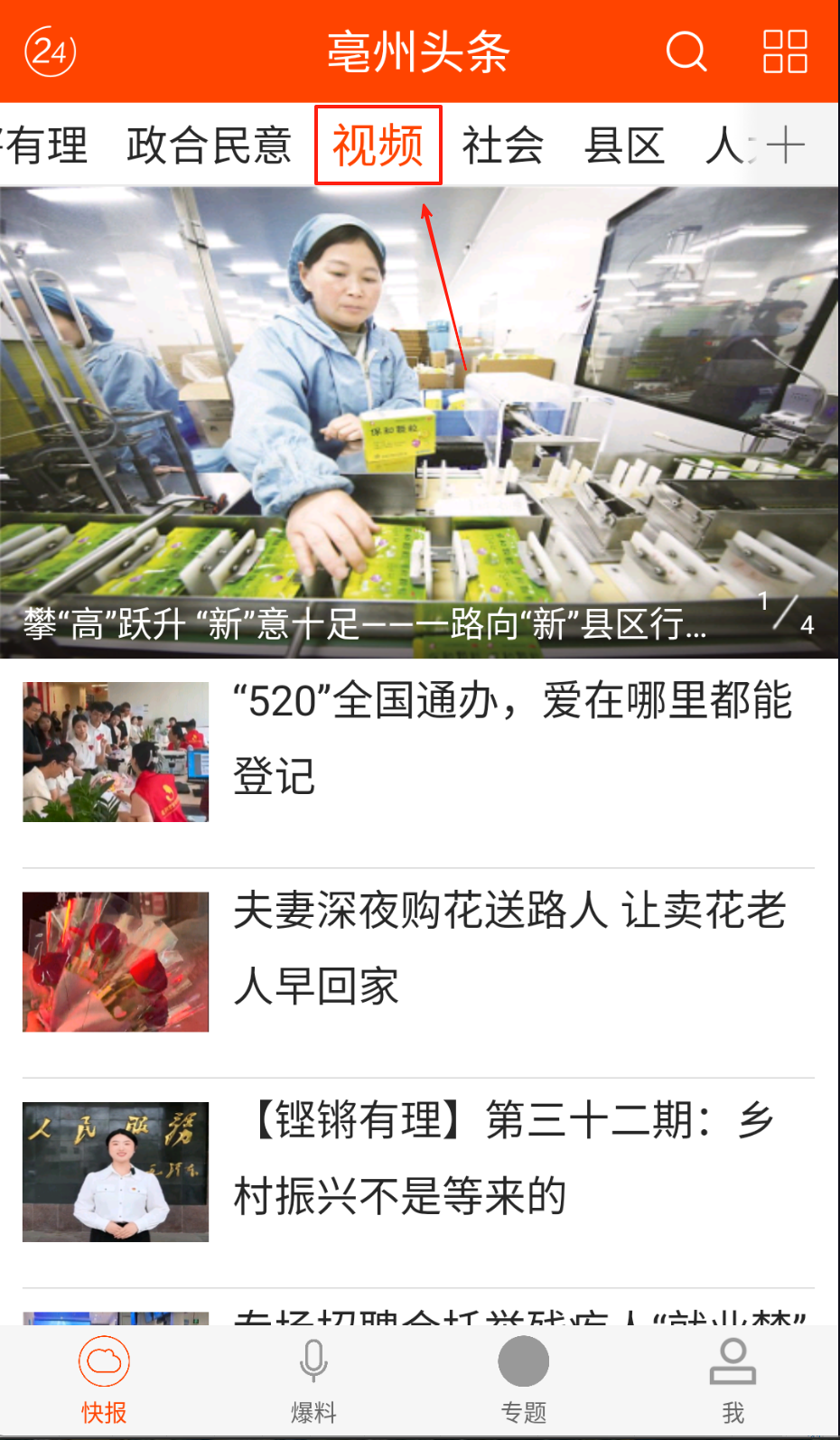Open the 24-hour news icon

tap(50, 51)
